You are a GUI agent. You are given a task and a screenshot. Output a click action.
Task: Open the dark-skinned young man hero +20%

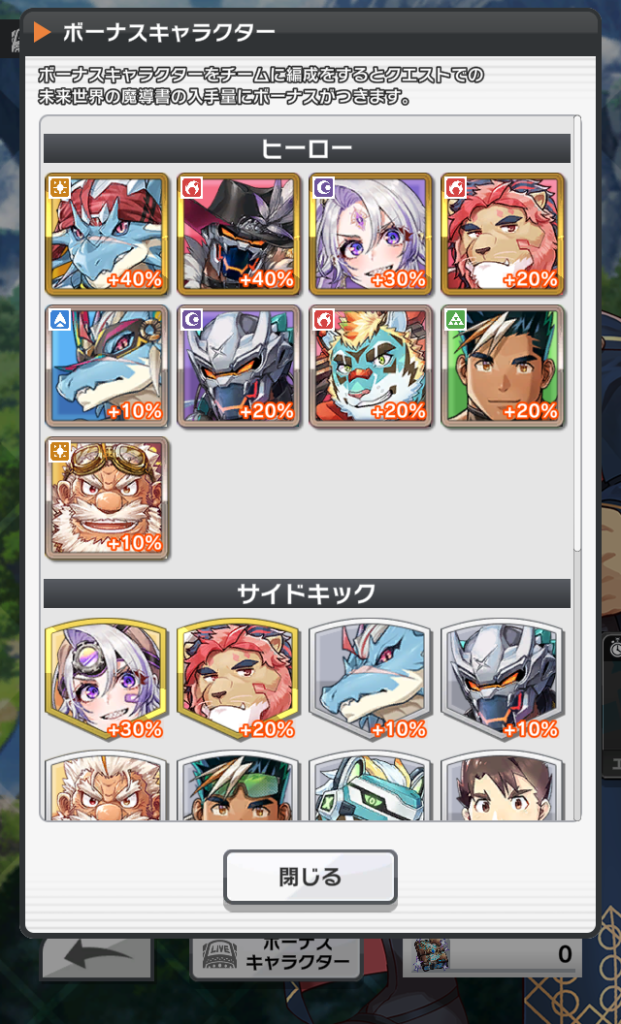[x=503, y=366]
